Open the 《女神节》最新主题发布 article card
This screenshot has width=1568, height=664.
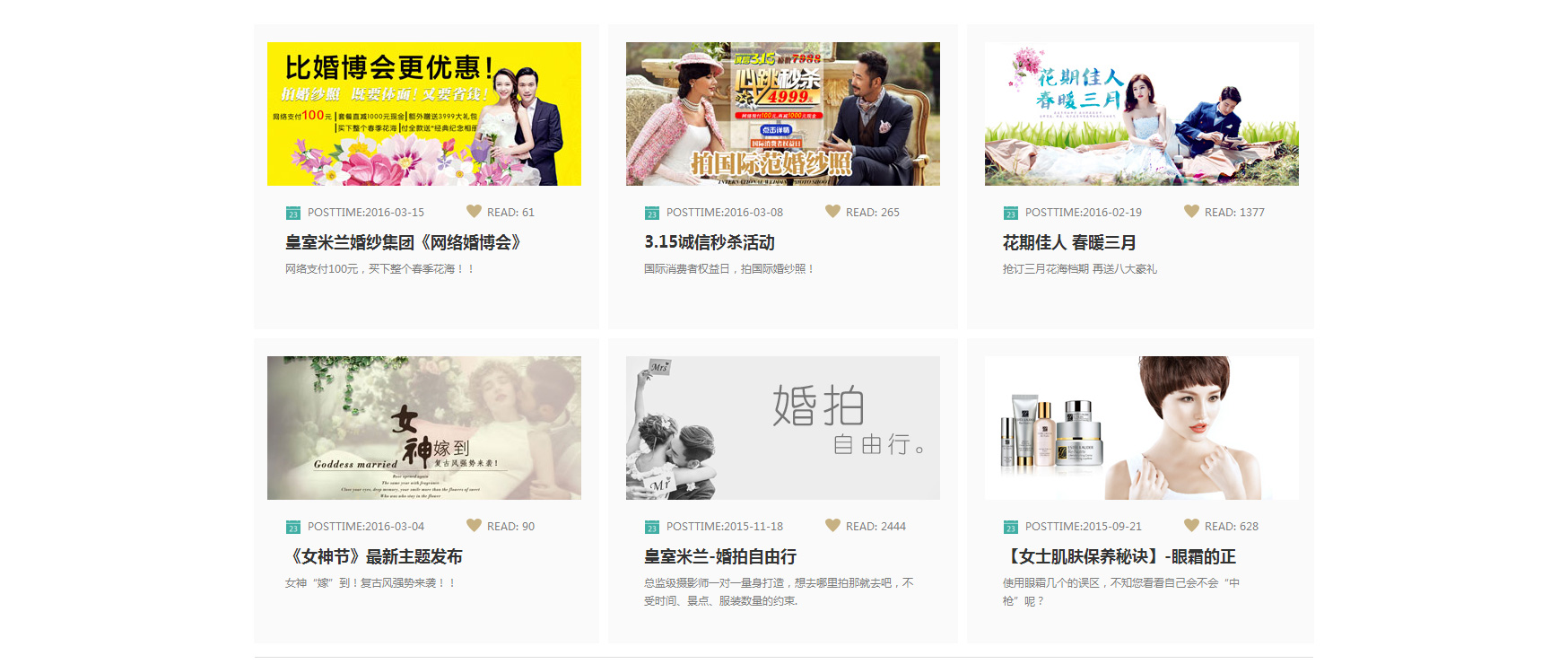374,556
